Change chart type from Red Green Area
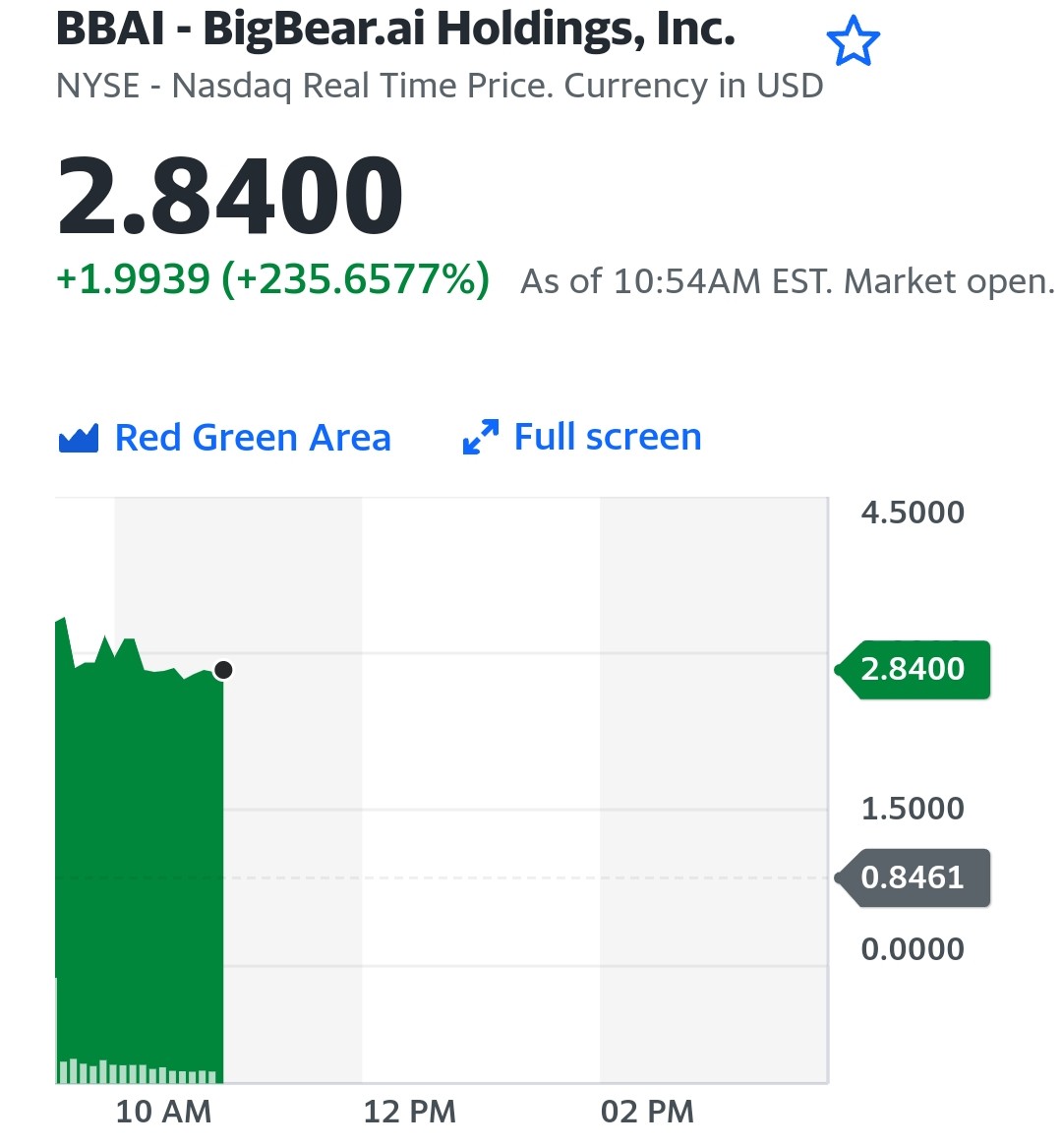The width and height of the screenshot is (1062, 1148). point(225,438)
